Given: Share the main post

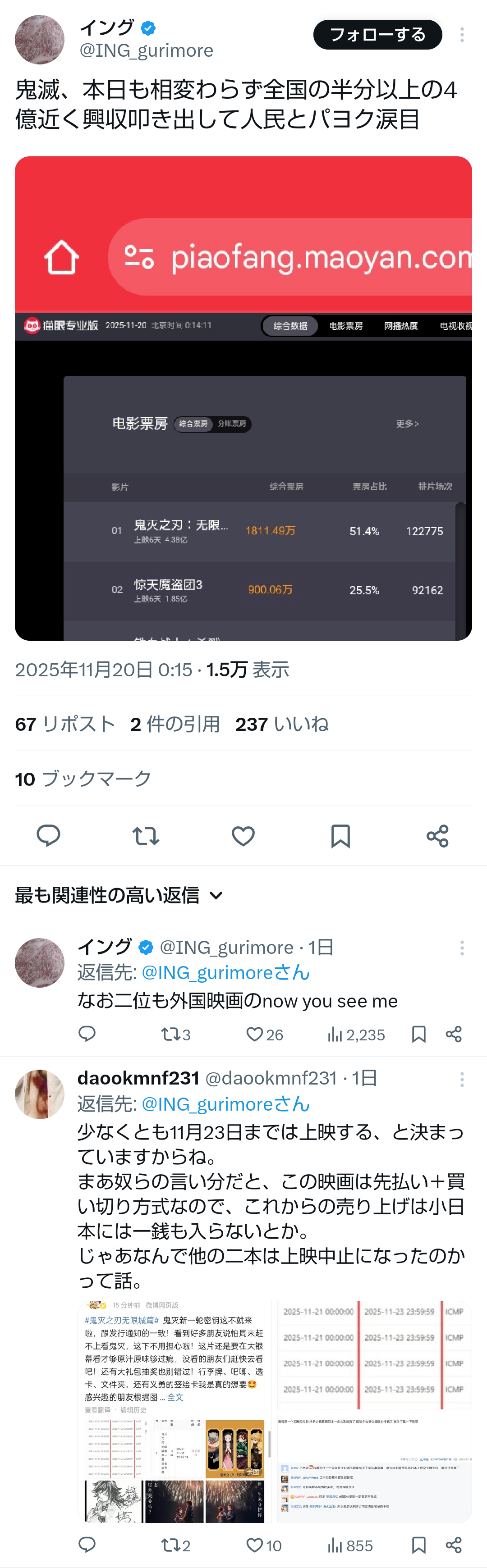Looking at the screenshot, I should [x=437, y=836].
